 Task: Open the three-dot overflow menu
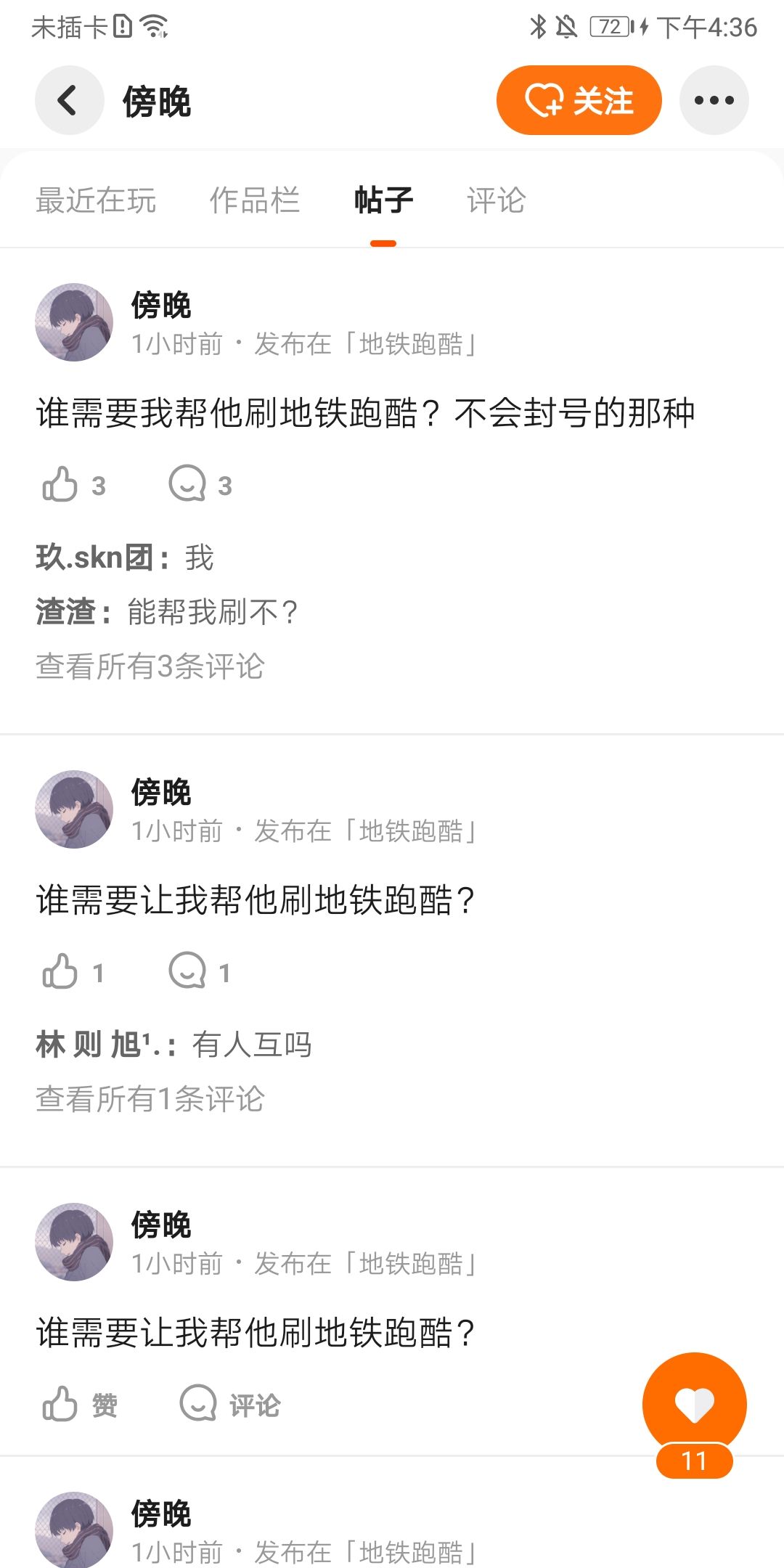(x=714, y=100)
